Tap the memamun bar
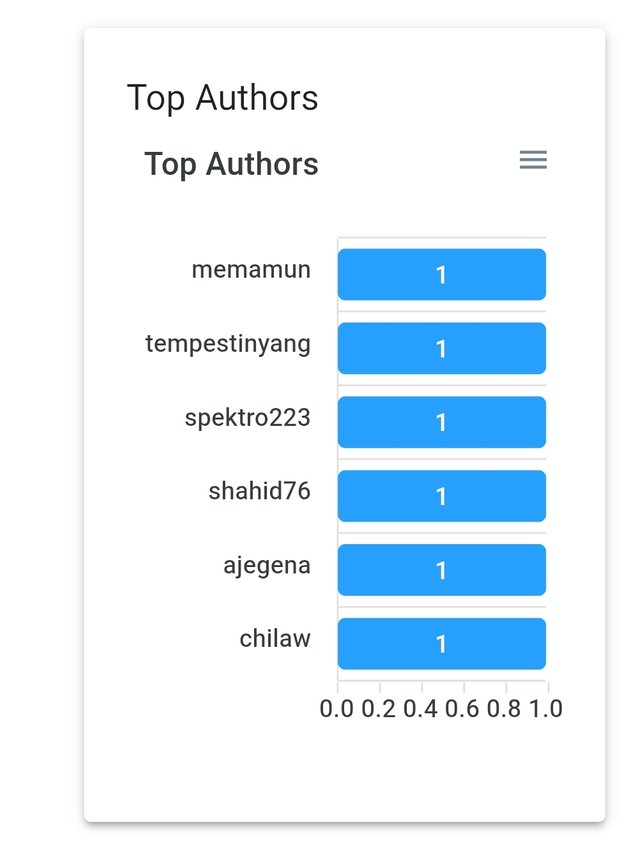 (x=441, y=274)
